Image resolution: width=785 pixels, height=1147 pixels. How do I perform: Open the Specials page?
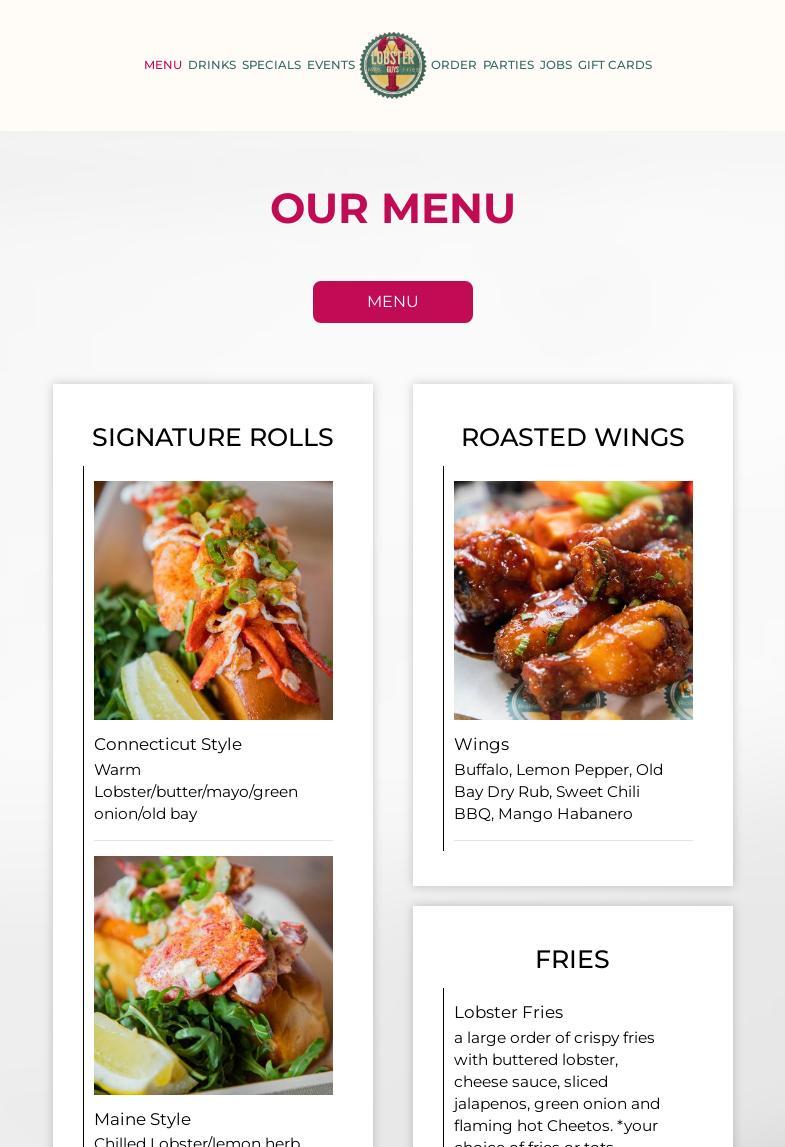[271, 65]
